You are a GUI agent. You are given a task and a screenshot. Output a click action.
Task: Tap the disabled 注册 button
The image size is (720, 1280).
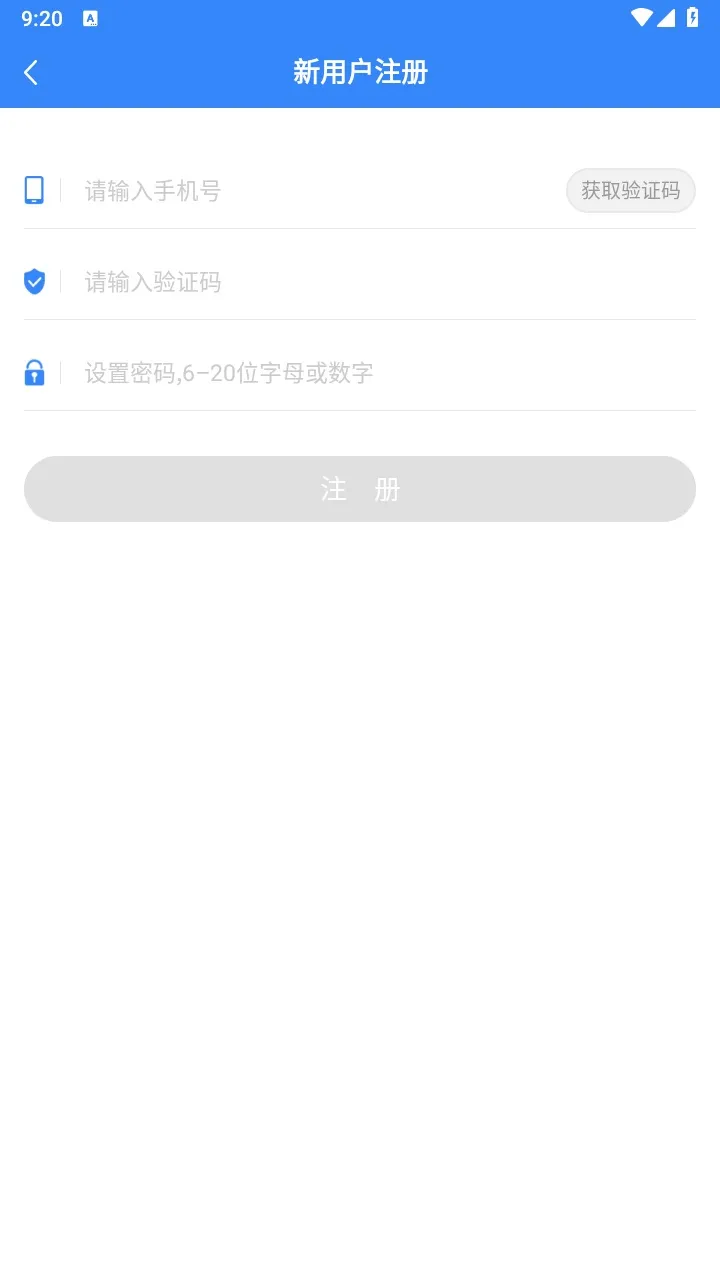point(360,489)
